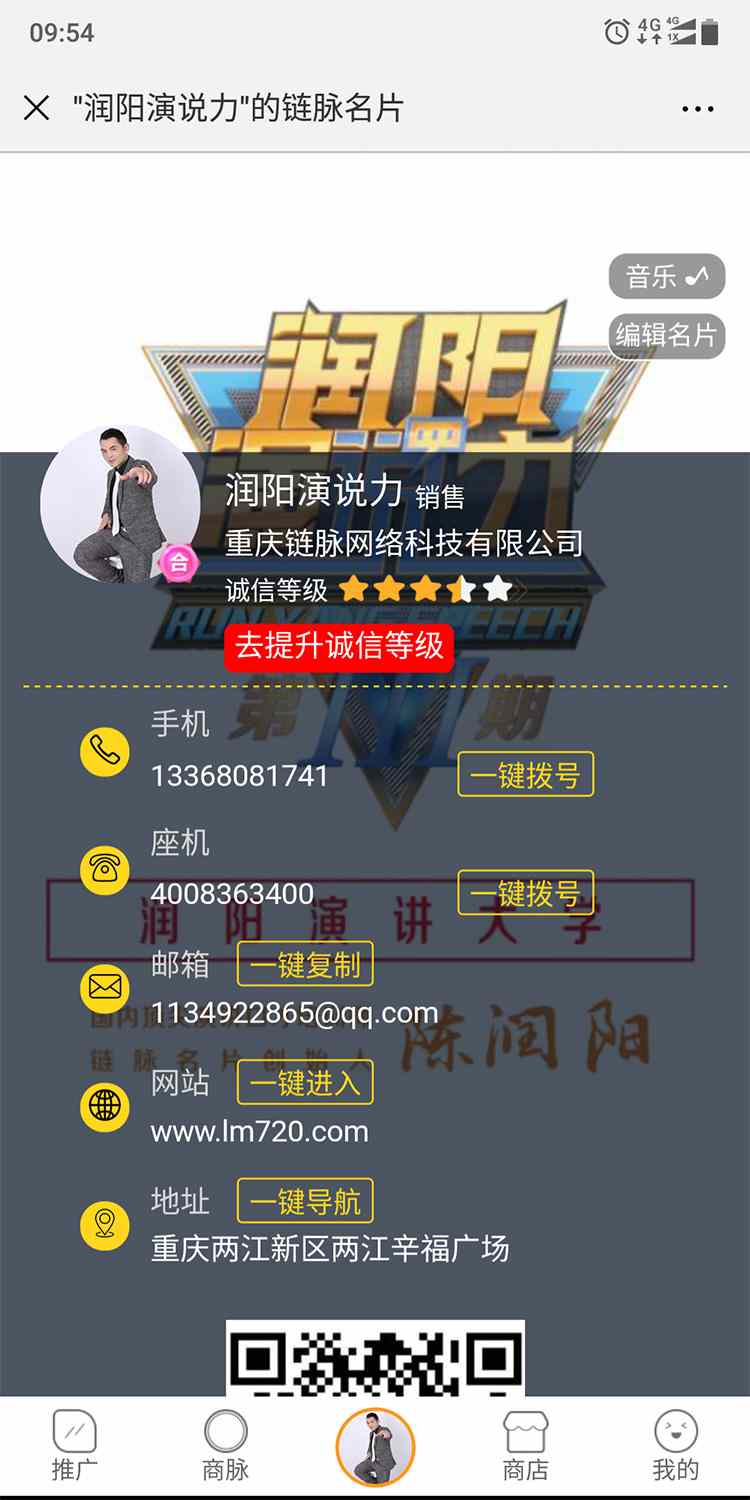Viewport: 750px width, 1500px height.
Task: Switch to the 商店 tab
Action: (x=525, y=1445)
